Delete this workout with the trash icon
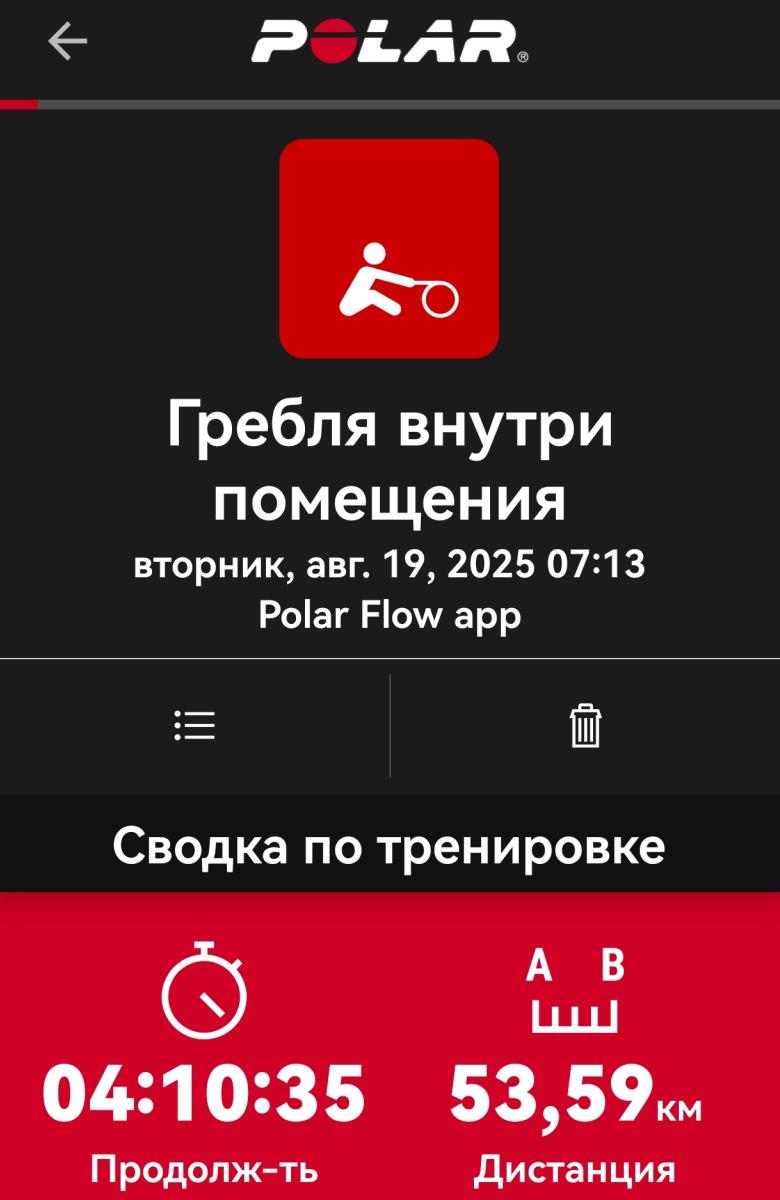The width and height of the screenshot is (780, 1200). tap(585, 725)
